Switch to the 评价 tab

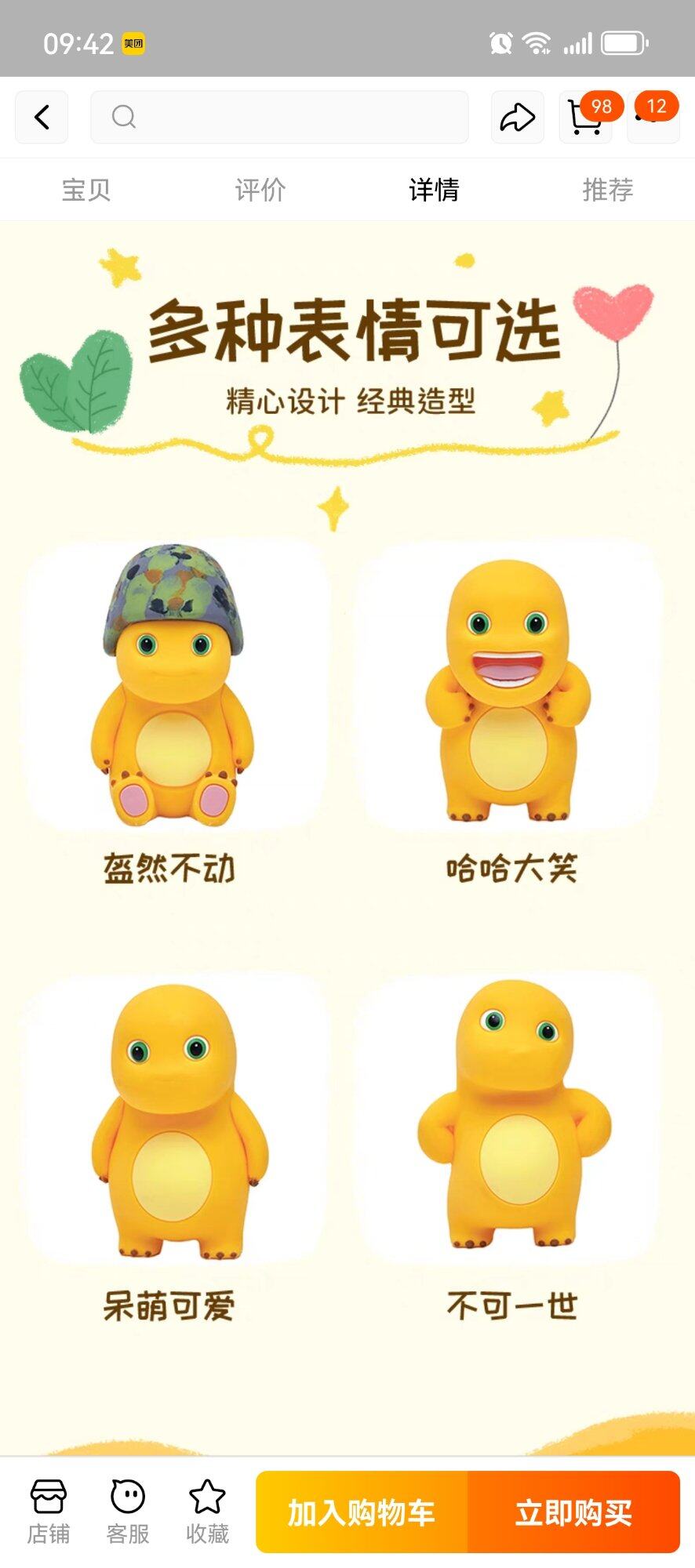pos(260,190)
